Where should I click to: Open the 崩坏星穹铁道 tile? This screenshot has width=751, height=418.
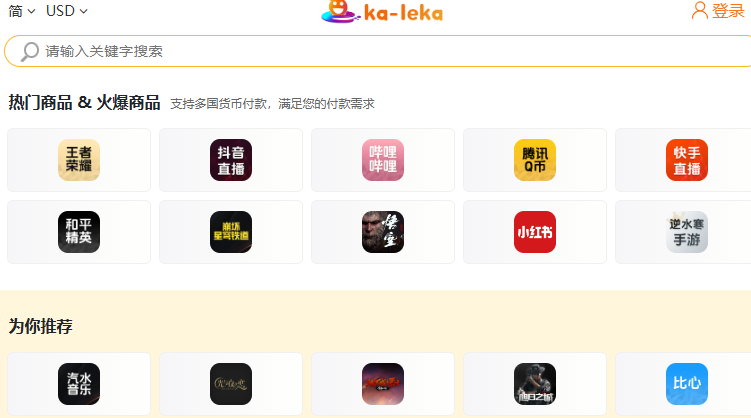[x=231, y=232]
